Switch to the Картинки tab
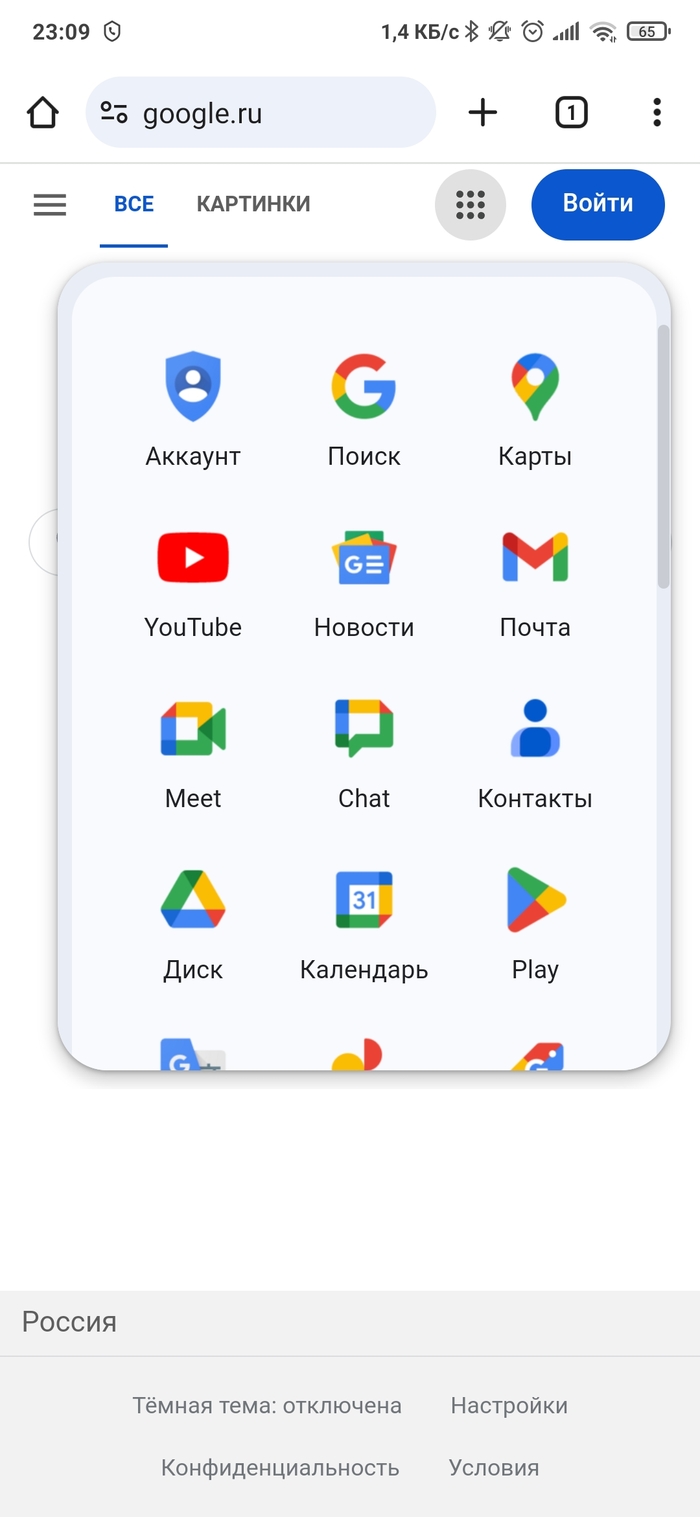 (x=253, y=204)
